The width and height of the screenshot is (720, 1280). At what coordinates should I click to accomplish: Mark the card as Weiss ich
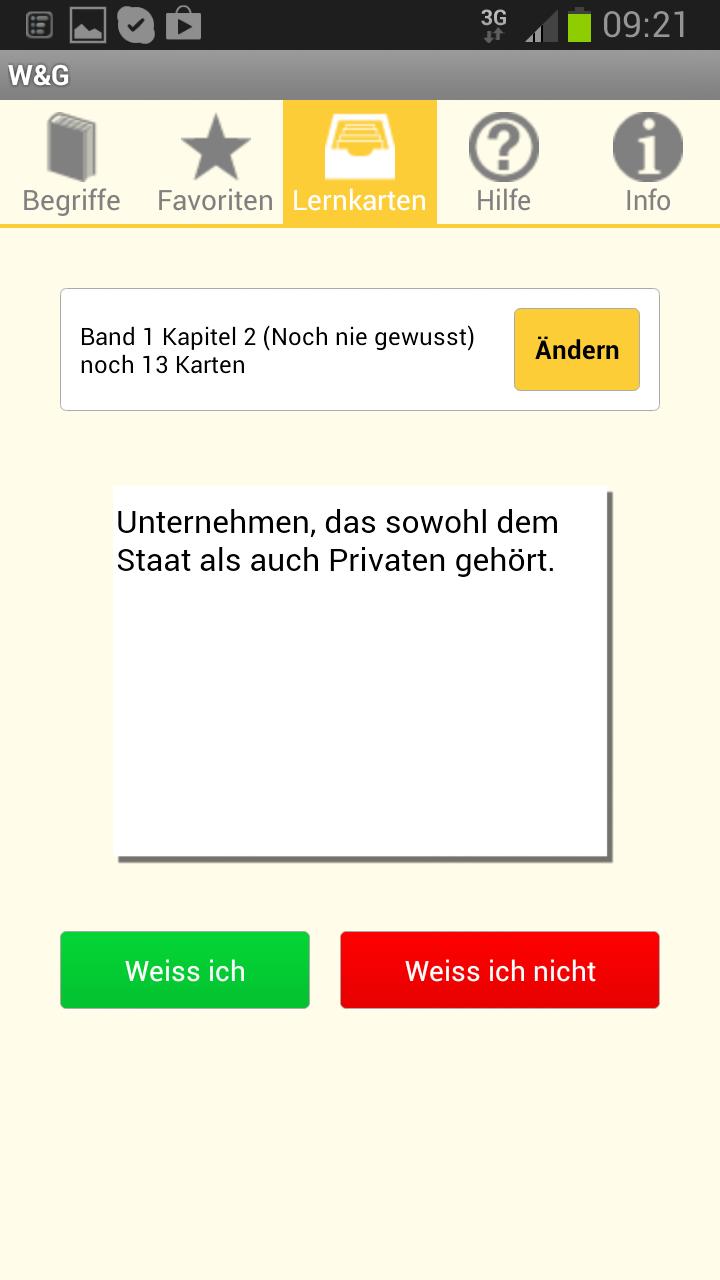(x=185, y=970)
